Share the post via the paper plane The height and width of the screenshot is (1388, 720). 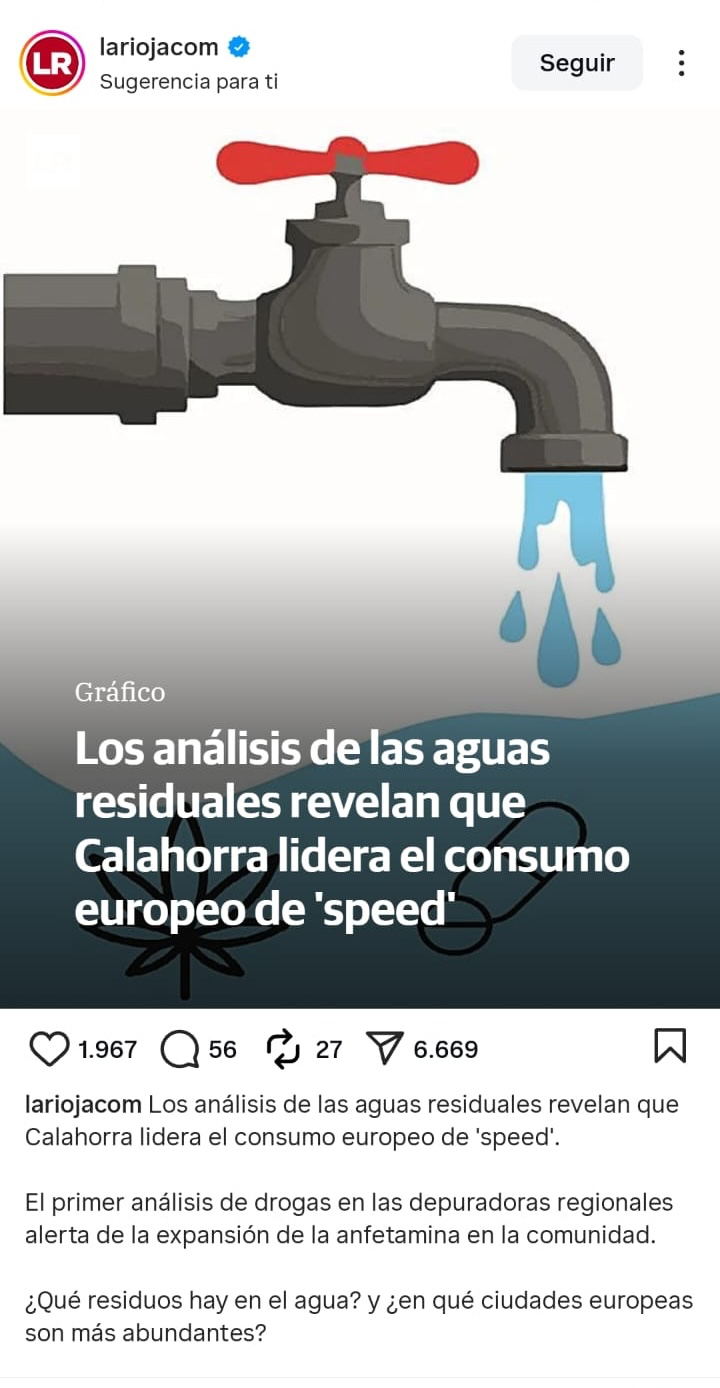384,1048
